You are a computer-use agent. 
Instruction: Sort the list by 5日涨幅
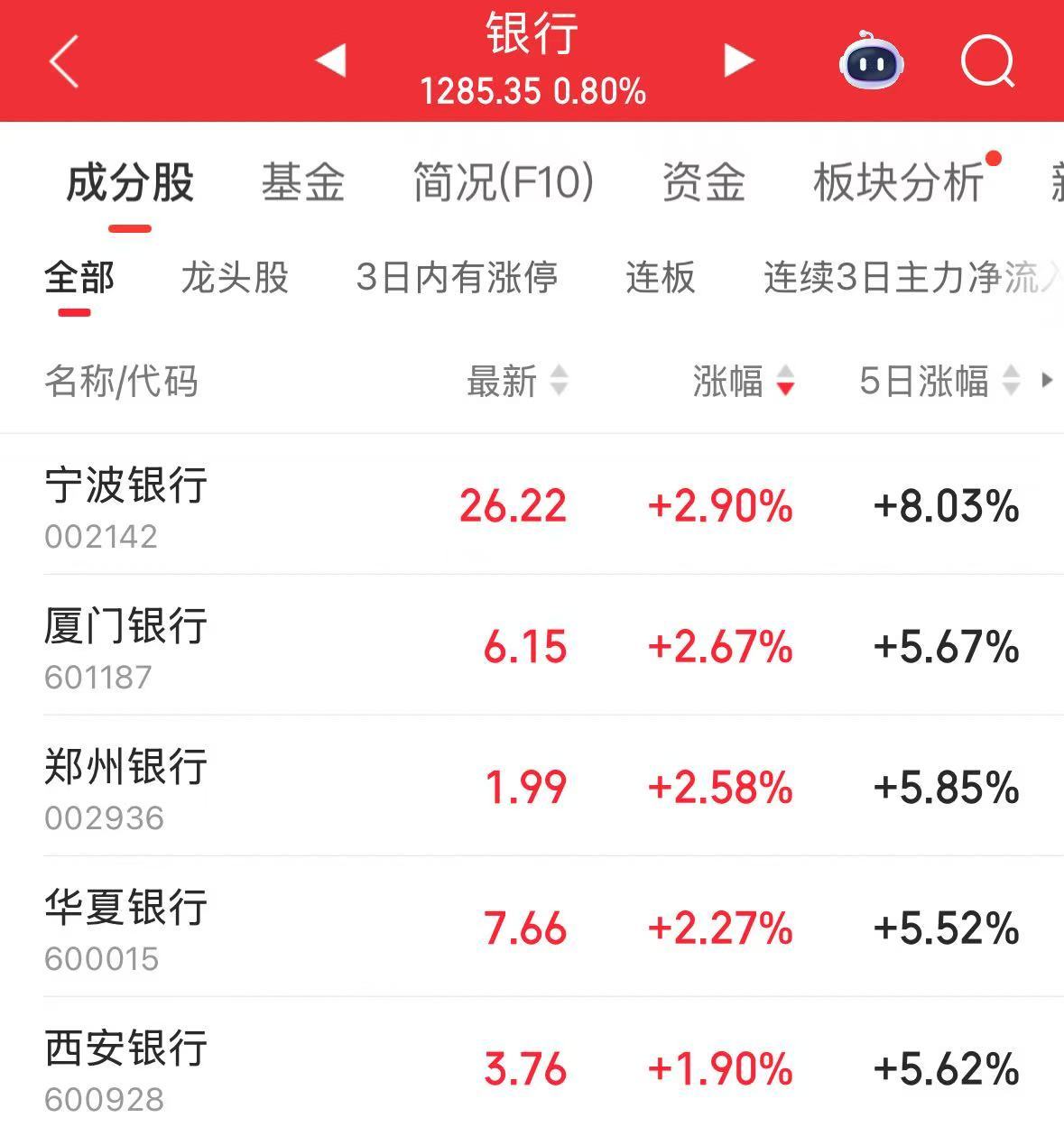pos(939,381)
